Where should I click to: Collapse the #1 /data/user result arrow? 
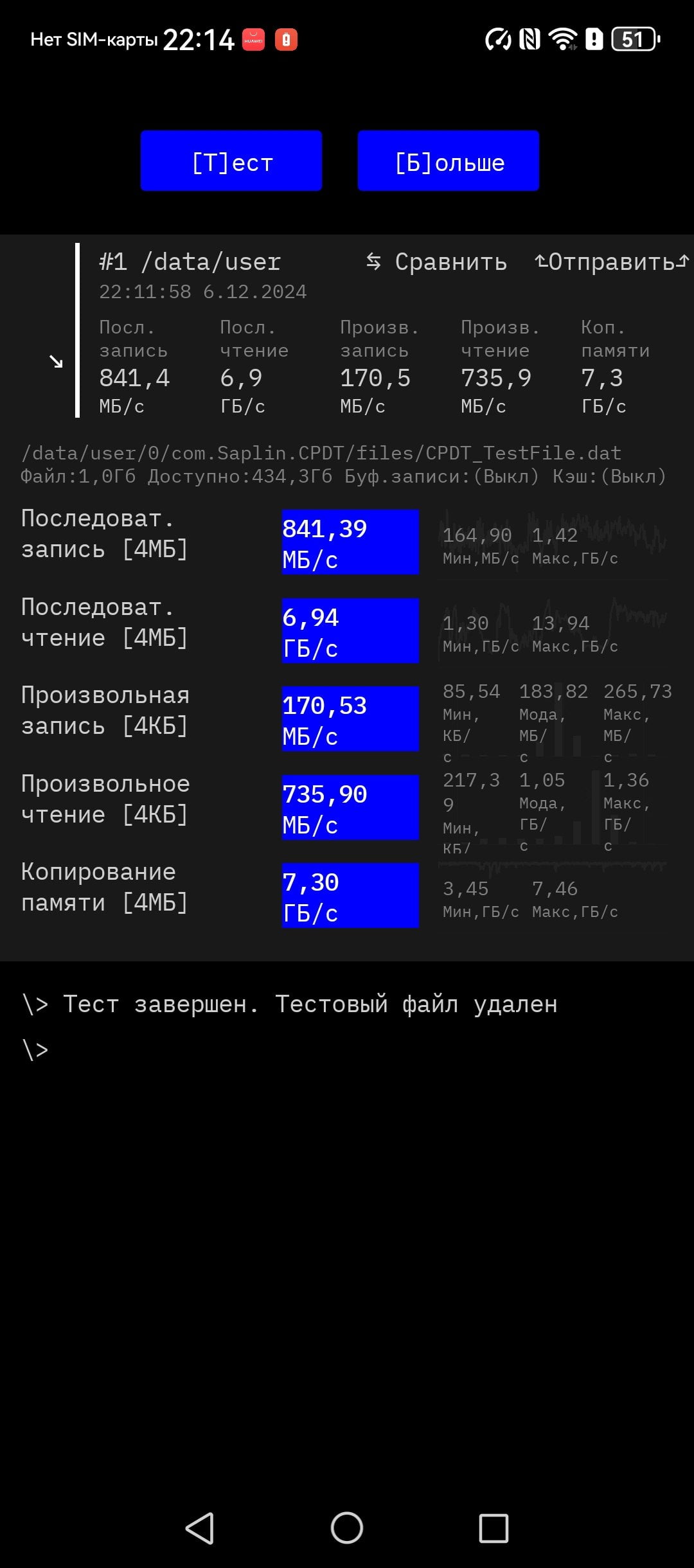point(57,362)
